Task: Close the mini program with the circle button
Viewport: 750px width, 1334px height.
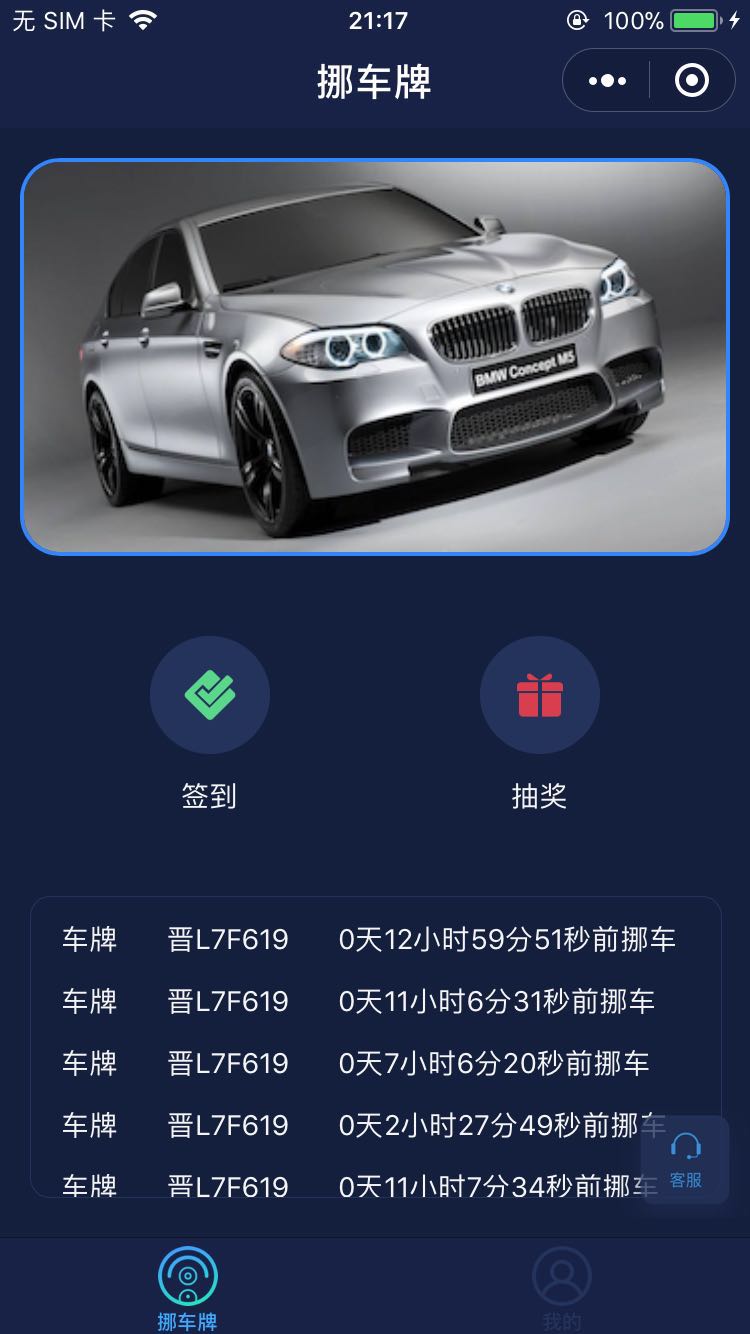Action: pos(692,81)
